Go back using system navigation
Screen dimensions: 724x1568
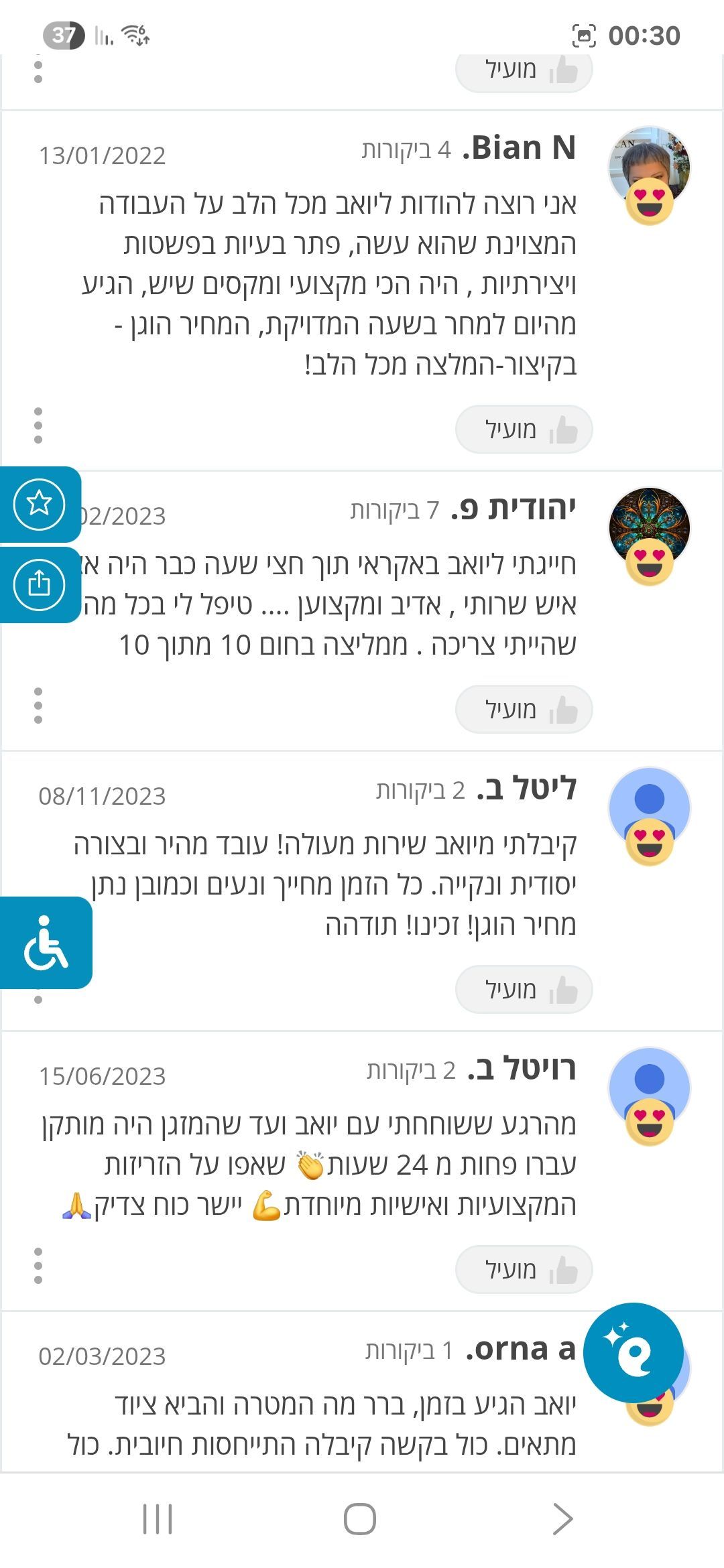(x=562, y=1518)
